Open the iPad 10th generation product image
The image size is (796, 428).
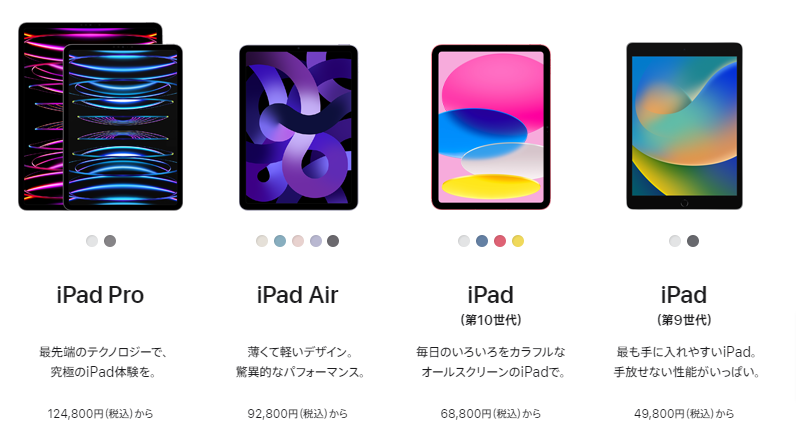click(490, 127)
